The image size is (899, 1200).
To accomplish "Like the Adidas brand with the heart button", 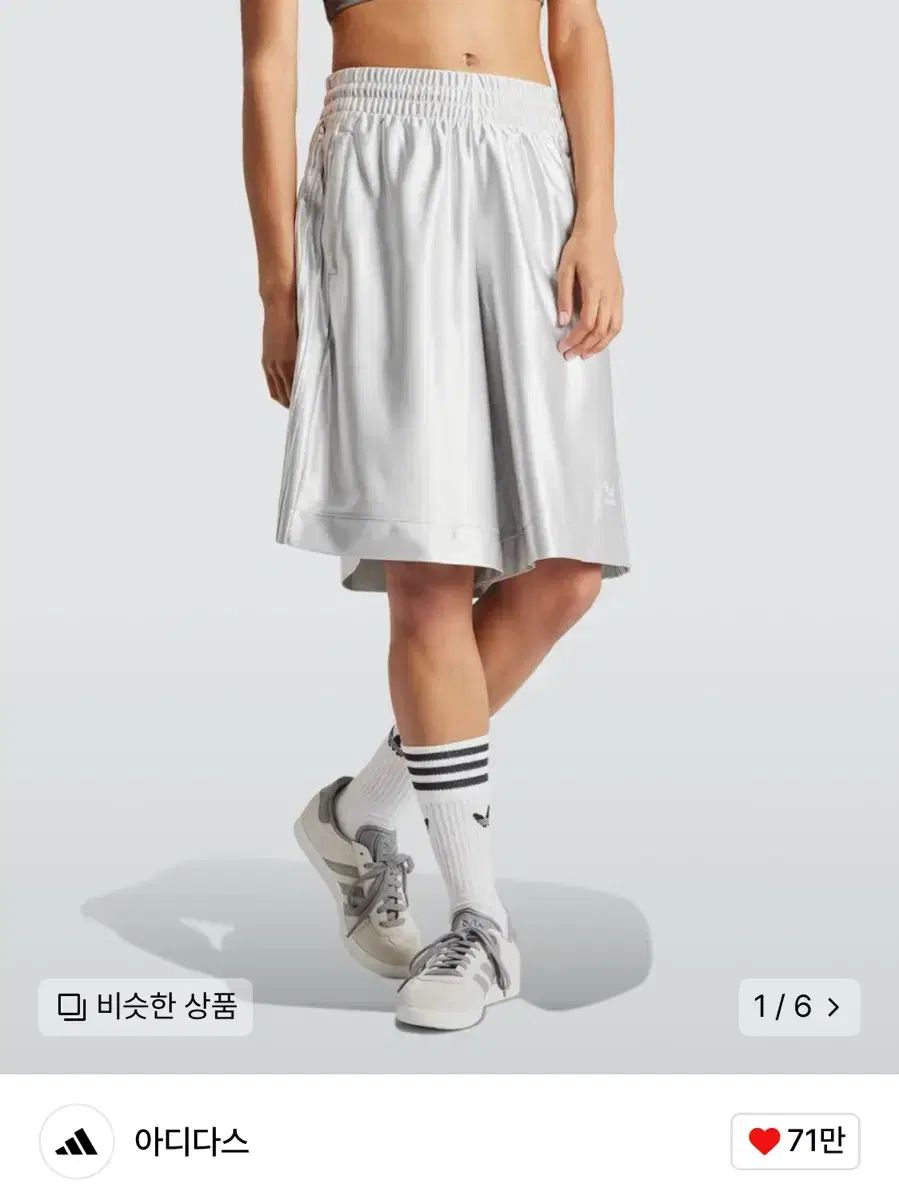I will (x=795, y=1141).
